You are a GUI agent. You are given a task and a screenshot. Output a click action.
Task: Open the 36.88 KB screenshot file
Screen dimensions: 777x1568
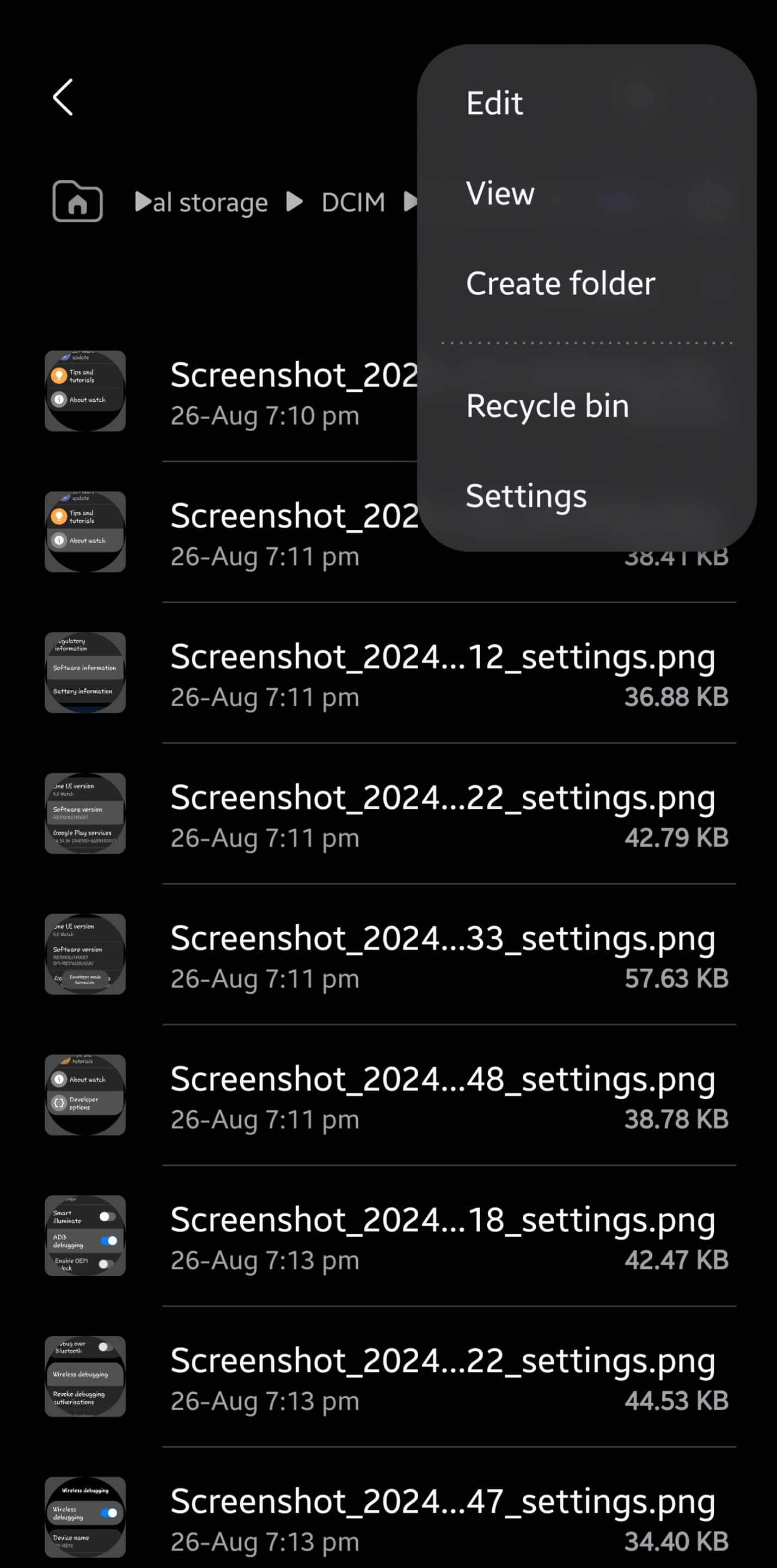click(x=389, y=673)
